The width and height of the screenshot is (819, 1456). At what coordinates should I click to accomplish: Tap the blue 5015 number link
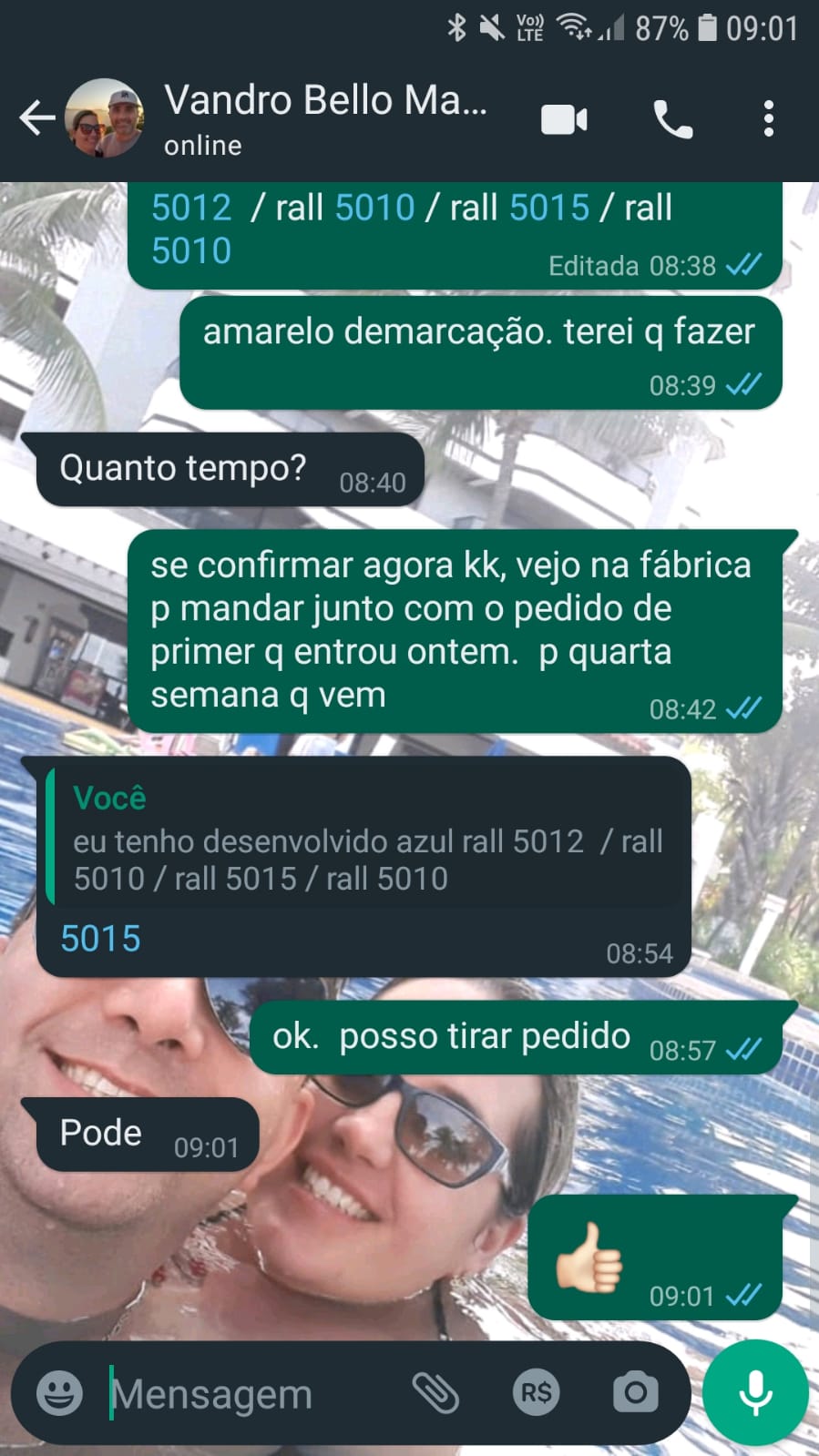(100, 939)
